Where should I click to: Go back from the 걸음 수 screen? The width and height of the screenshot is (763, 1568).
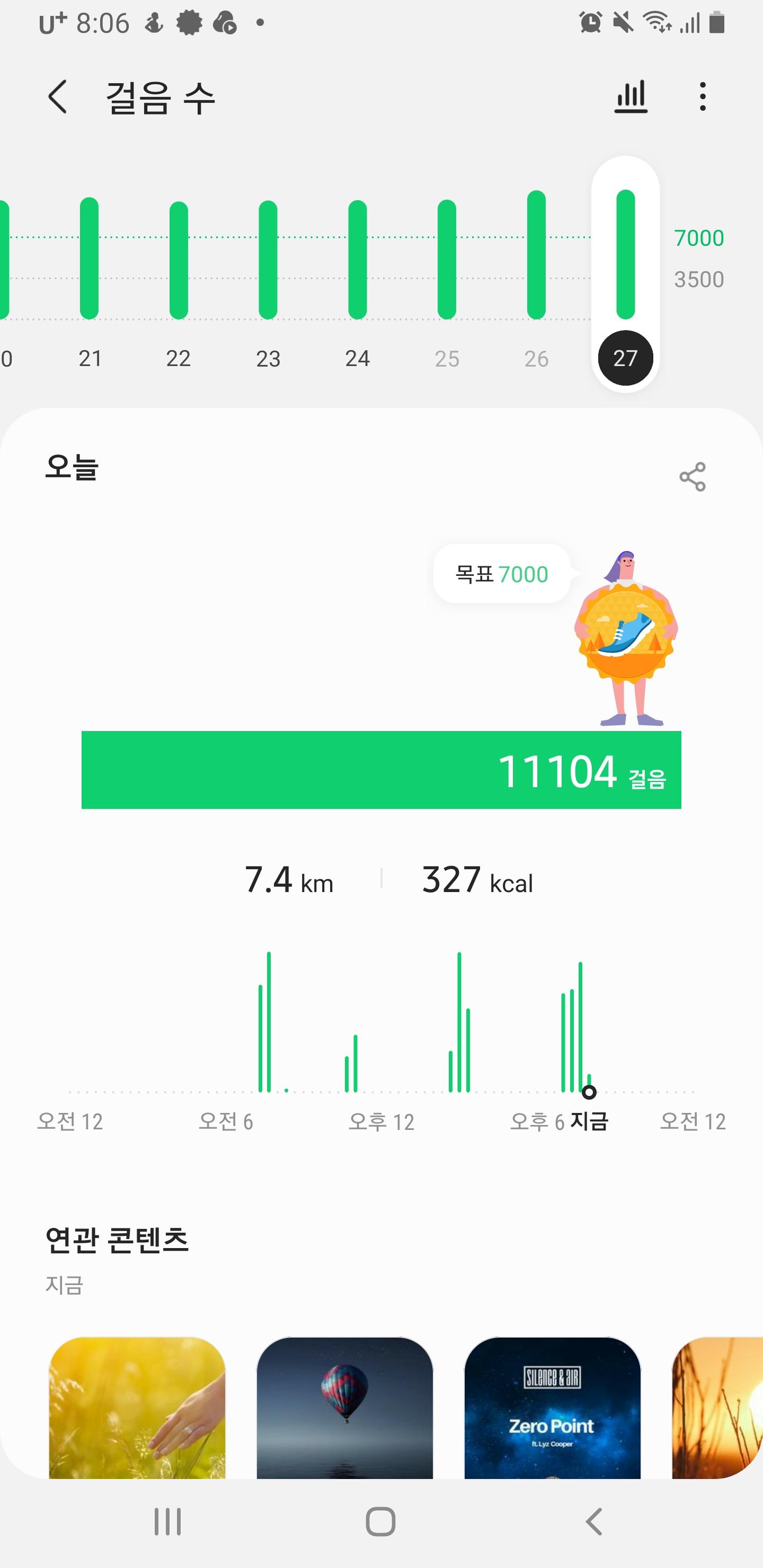58,97
